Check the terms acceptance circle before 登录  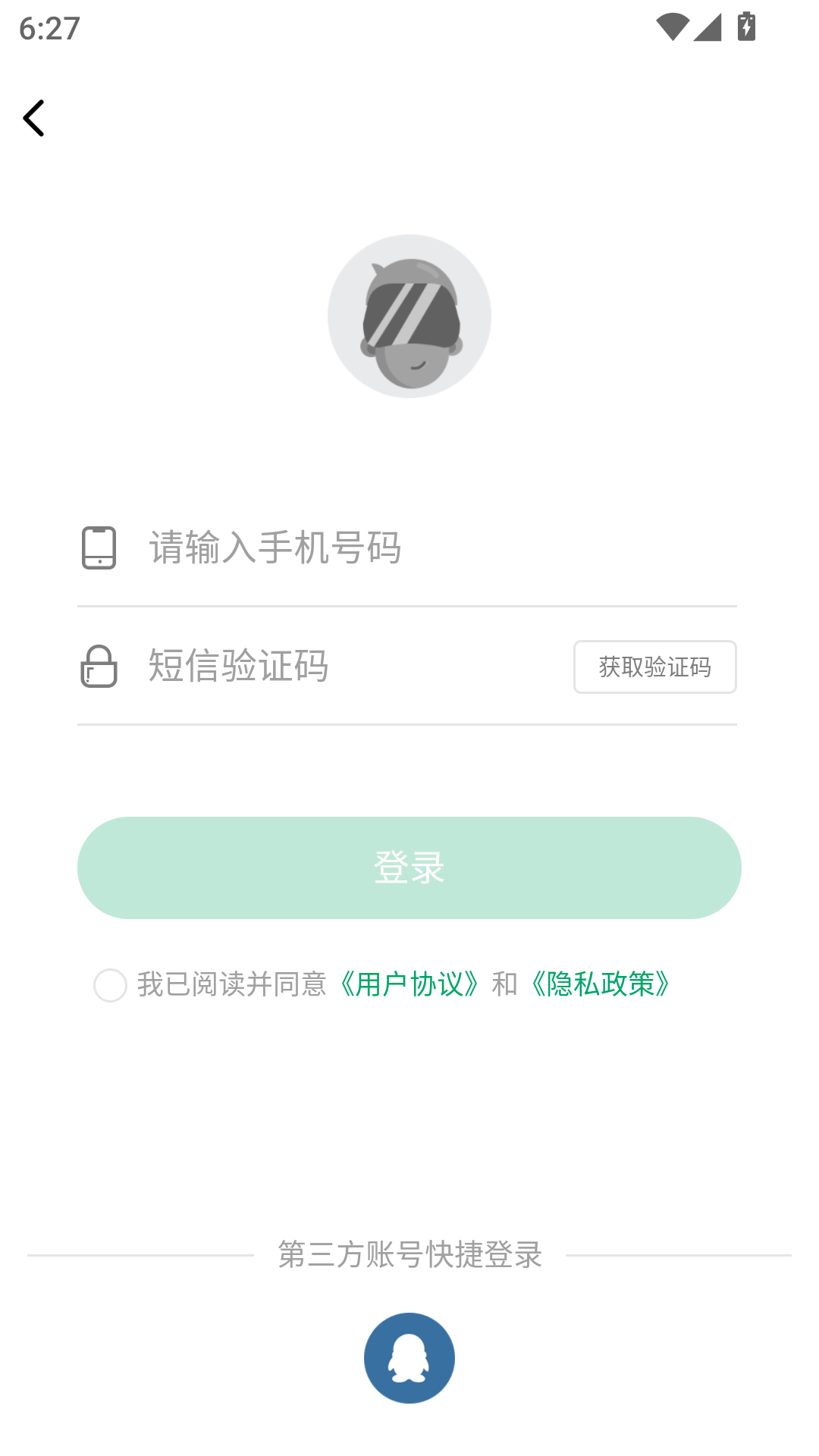pyautogui.click(x=111, y=986)
